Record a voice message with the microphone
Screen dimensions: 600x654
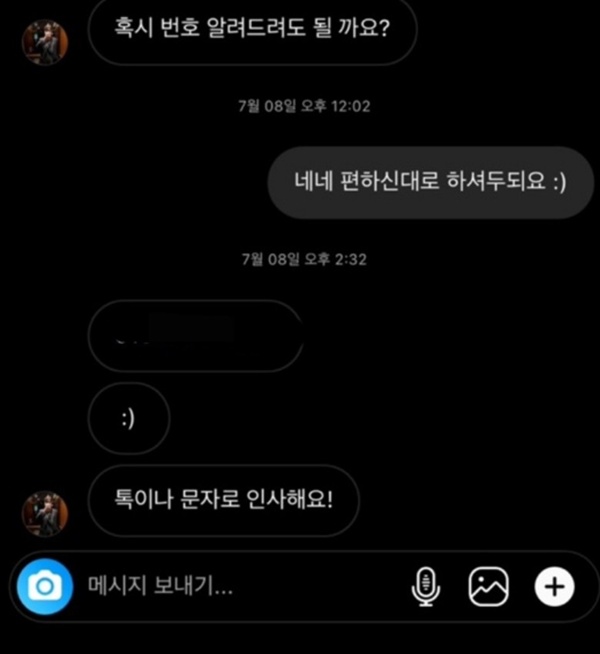(x=426, y=587)
